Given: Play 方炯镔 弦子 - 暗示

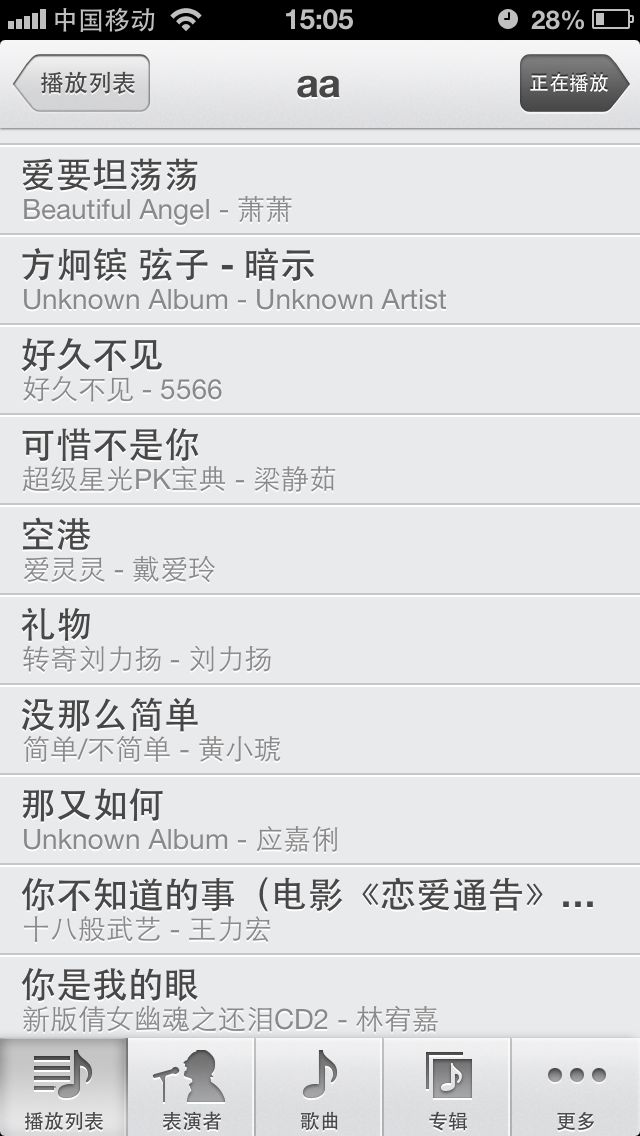Looking at the screenshot, I should click(x=320, y=280).
